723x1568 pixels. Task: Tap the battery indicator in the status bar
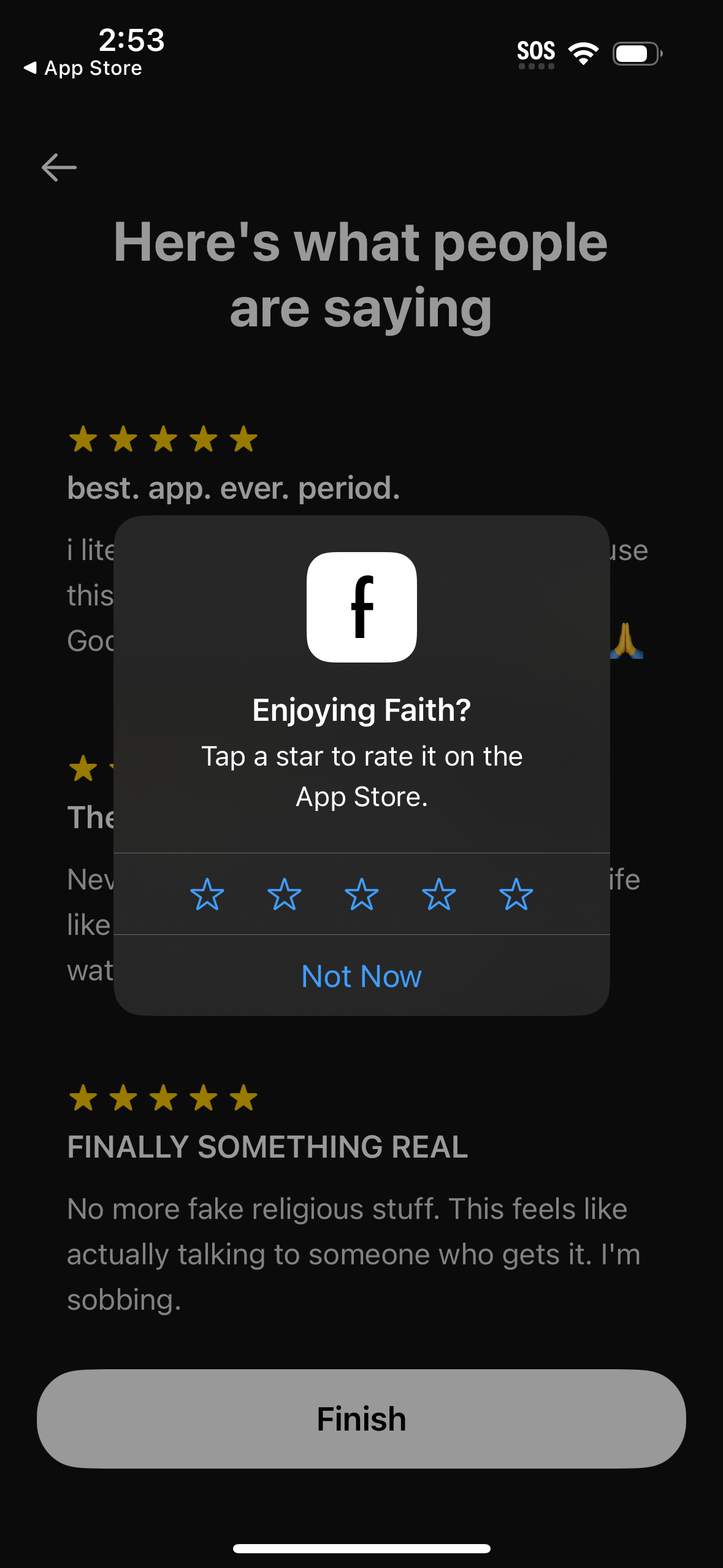pos(636,53)
